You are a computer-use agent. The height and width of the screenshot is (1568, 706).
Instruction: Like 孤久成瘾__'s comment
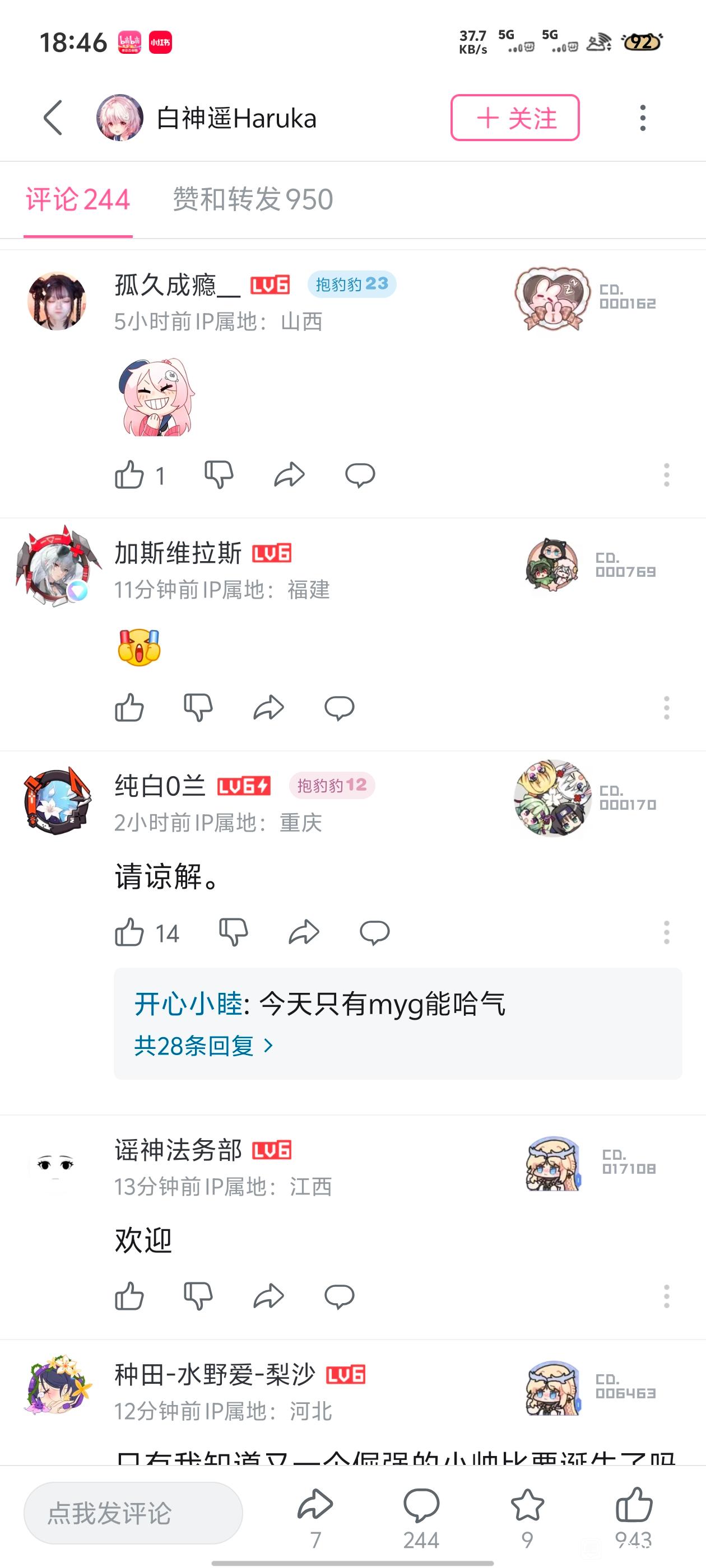pyautogui.click(x=129, y=475)
